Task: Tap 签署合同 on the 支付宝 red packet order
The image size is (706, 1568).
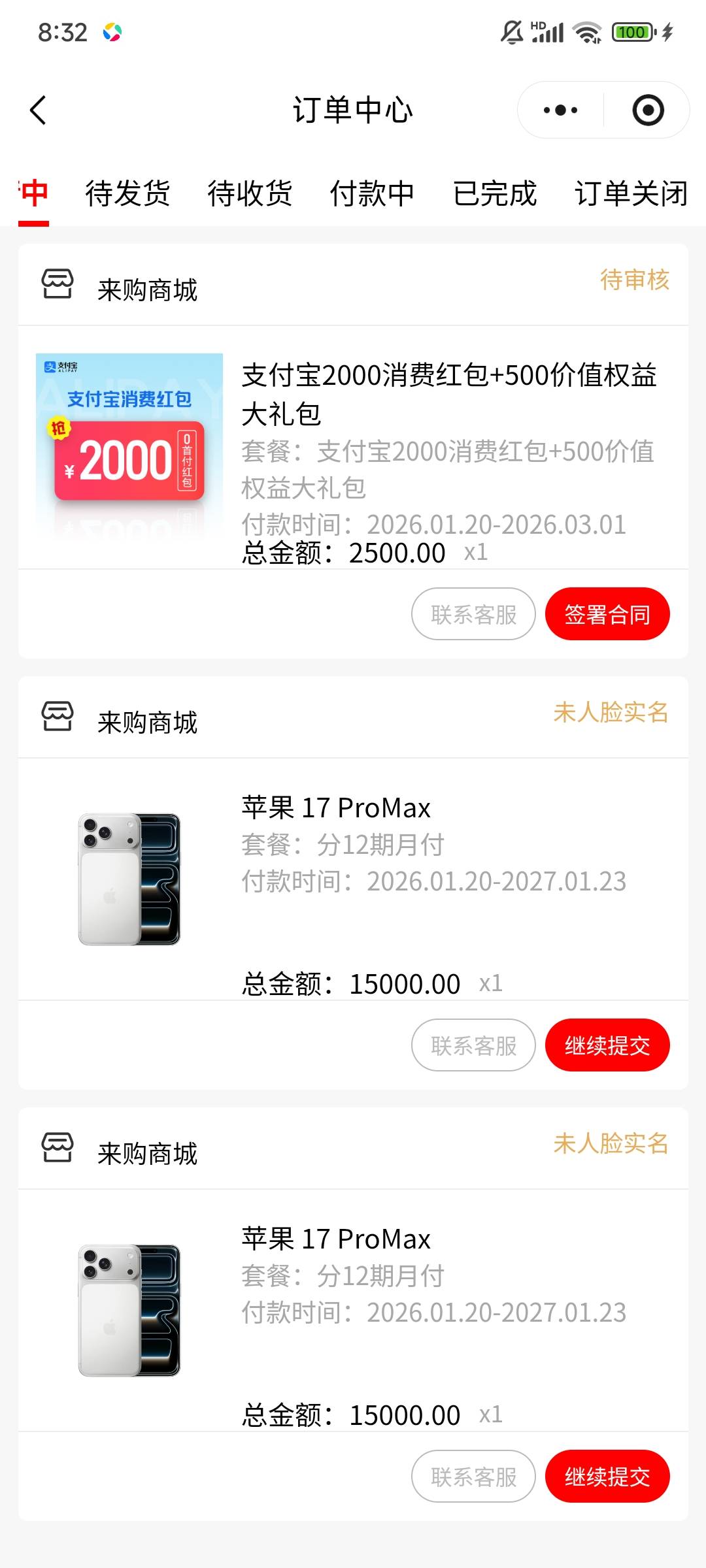Action: click(607, 614)
